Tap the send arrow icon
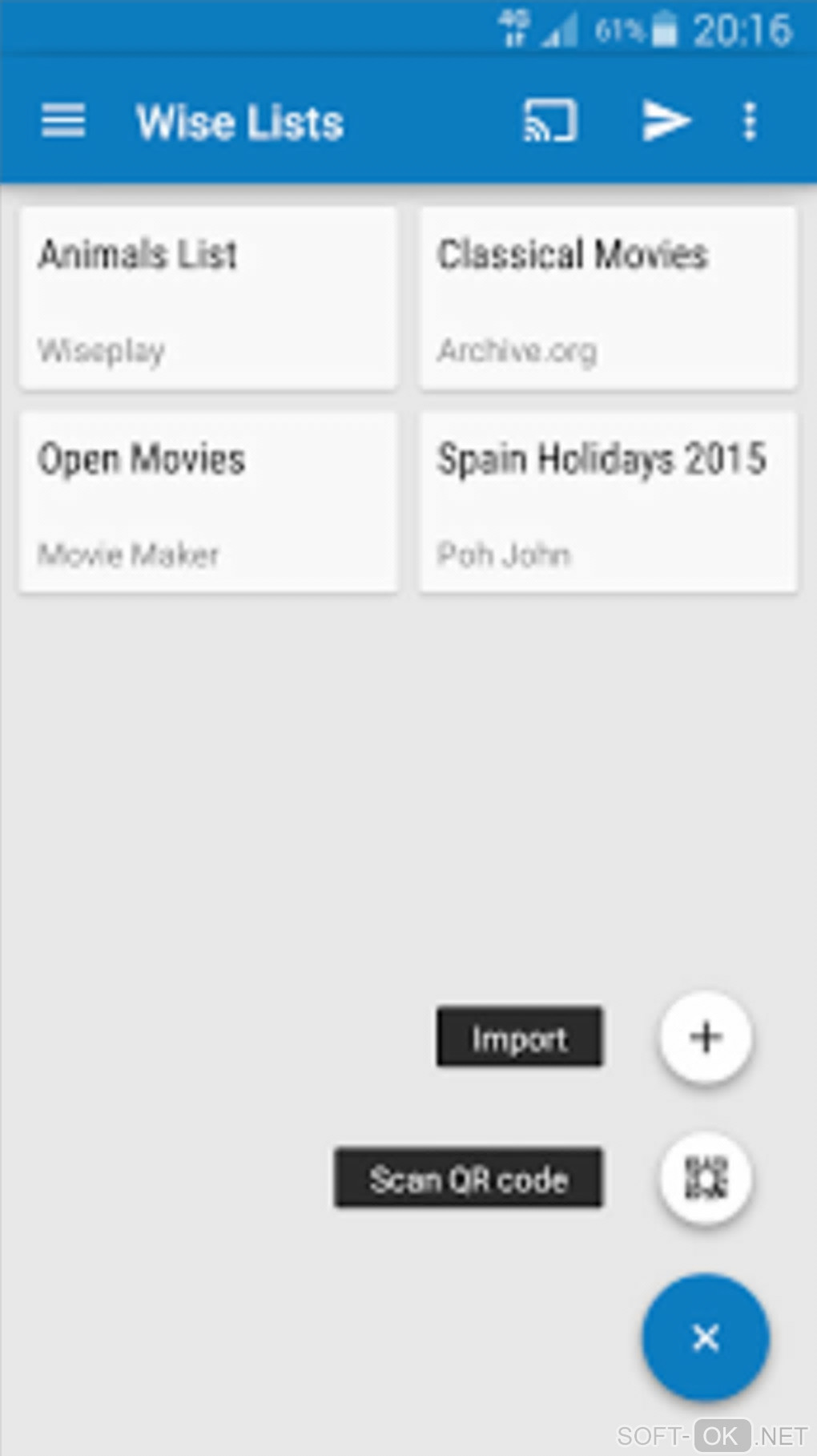817x1456 pixels. (666, 121)
